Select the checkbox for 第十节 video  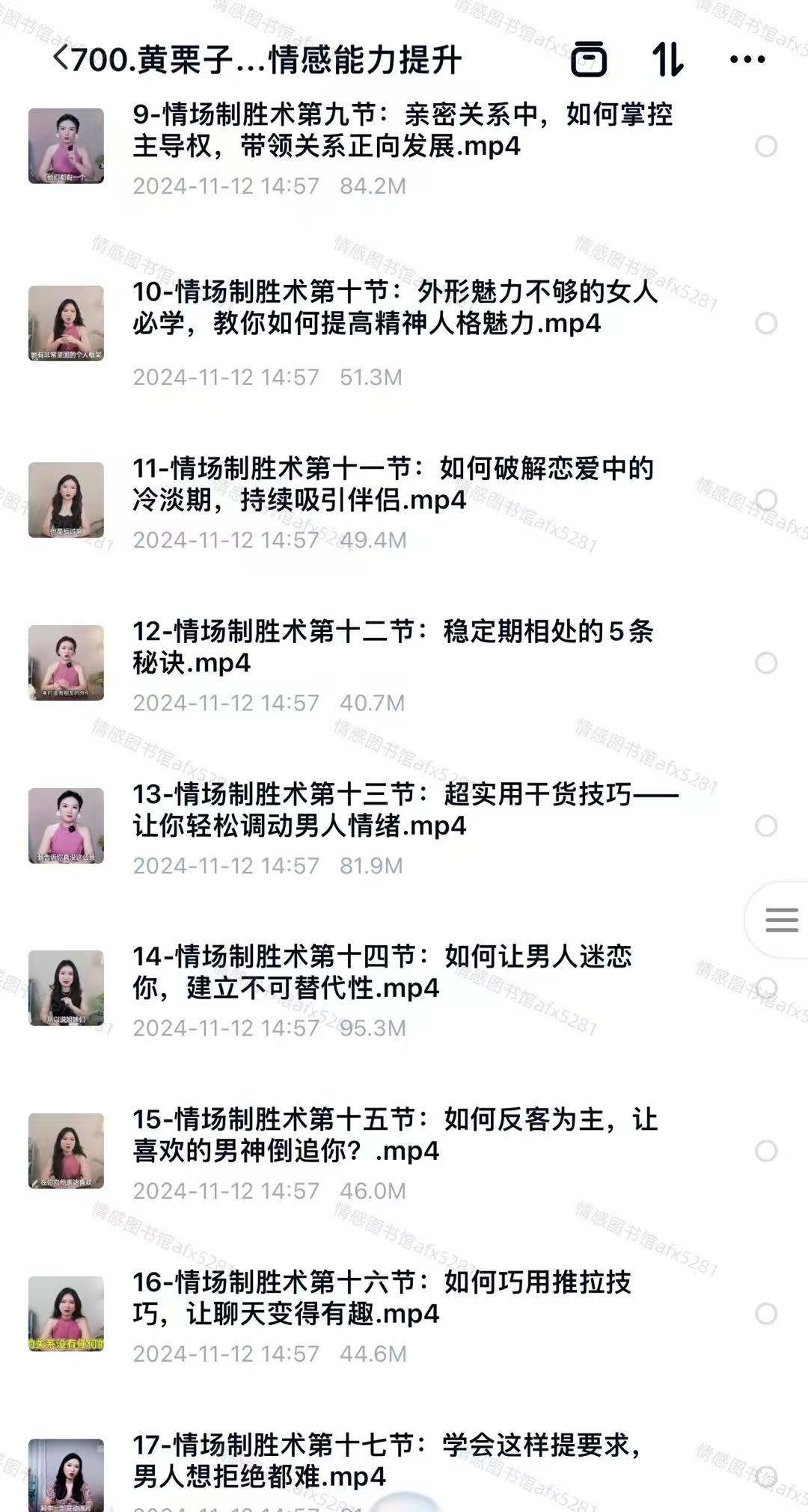766,323
